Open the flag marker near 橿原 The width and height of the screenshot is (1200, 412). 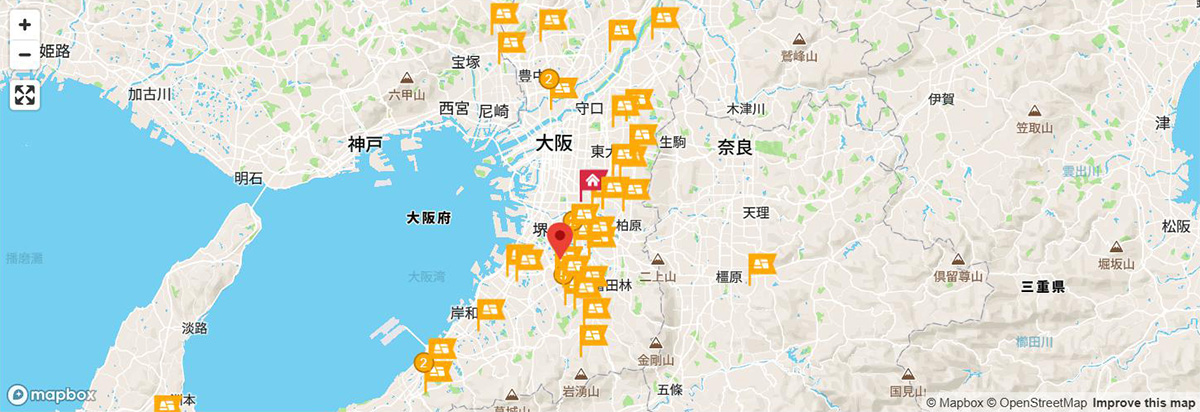click(762, 264)
